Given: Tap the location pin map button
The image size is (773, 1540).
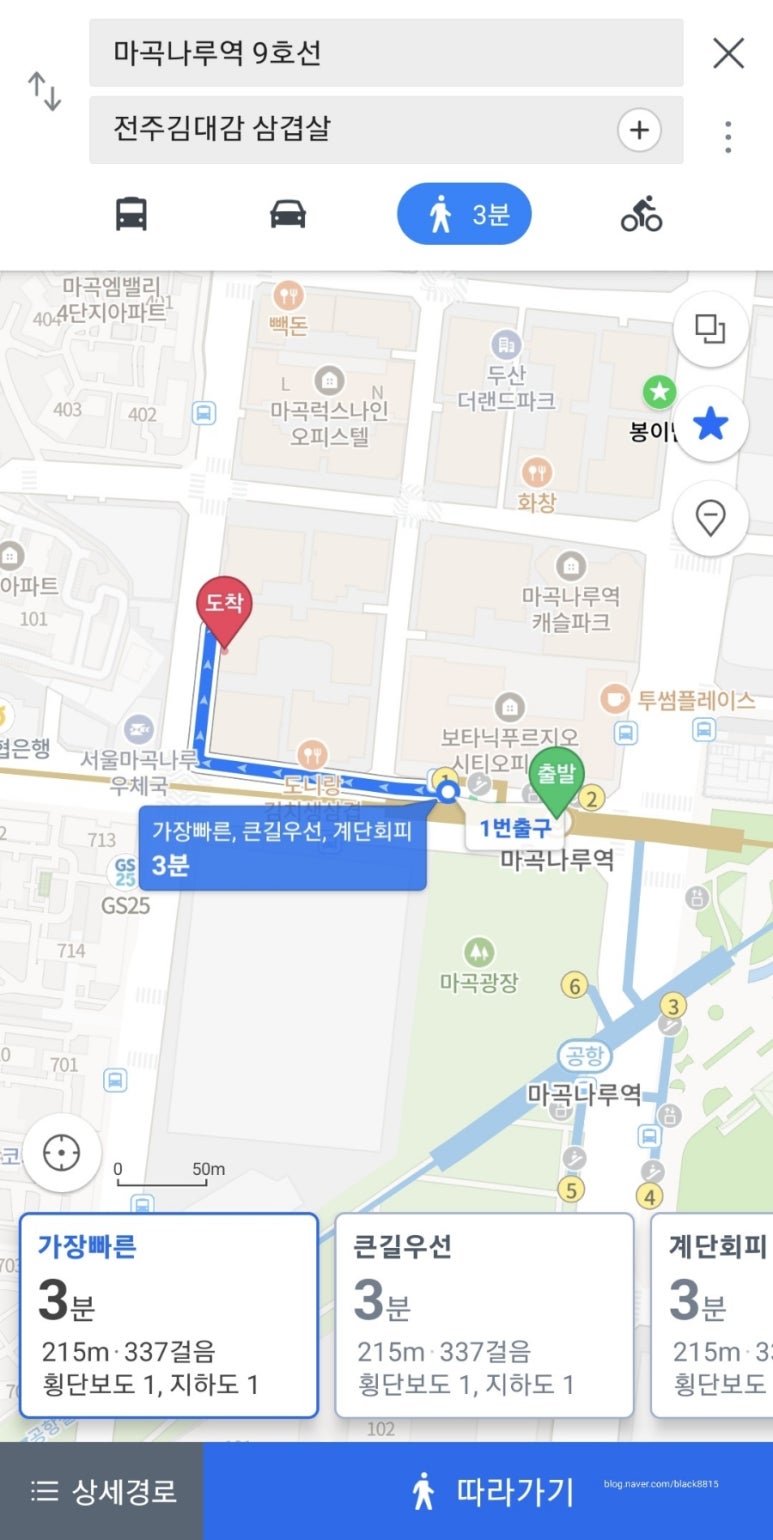Looking at the screenshot, I should point(710,518).
